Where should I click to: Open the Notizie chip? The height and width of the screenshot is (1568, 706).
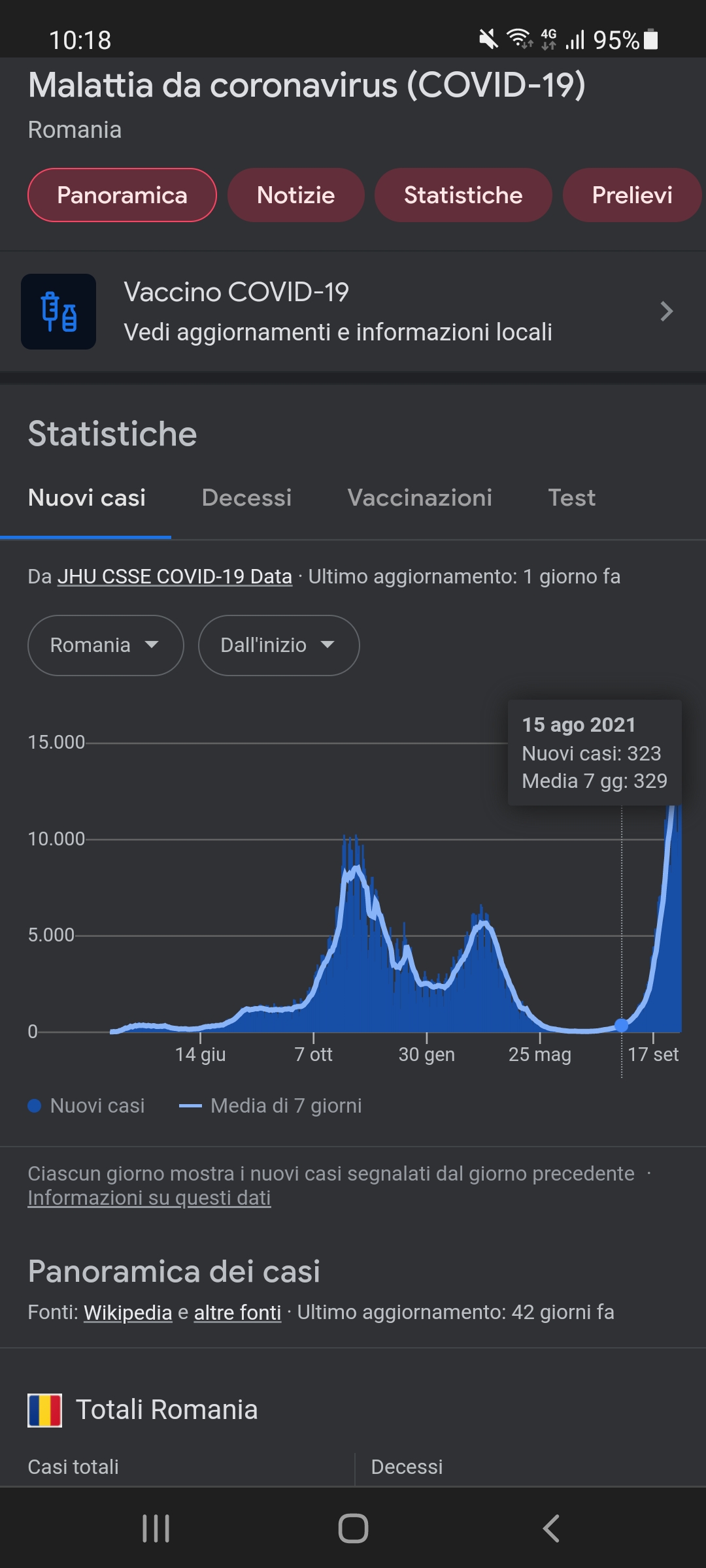click(295, 195)
